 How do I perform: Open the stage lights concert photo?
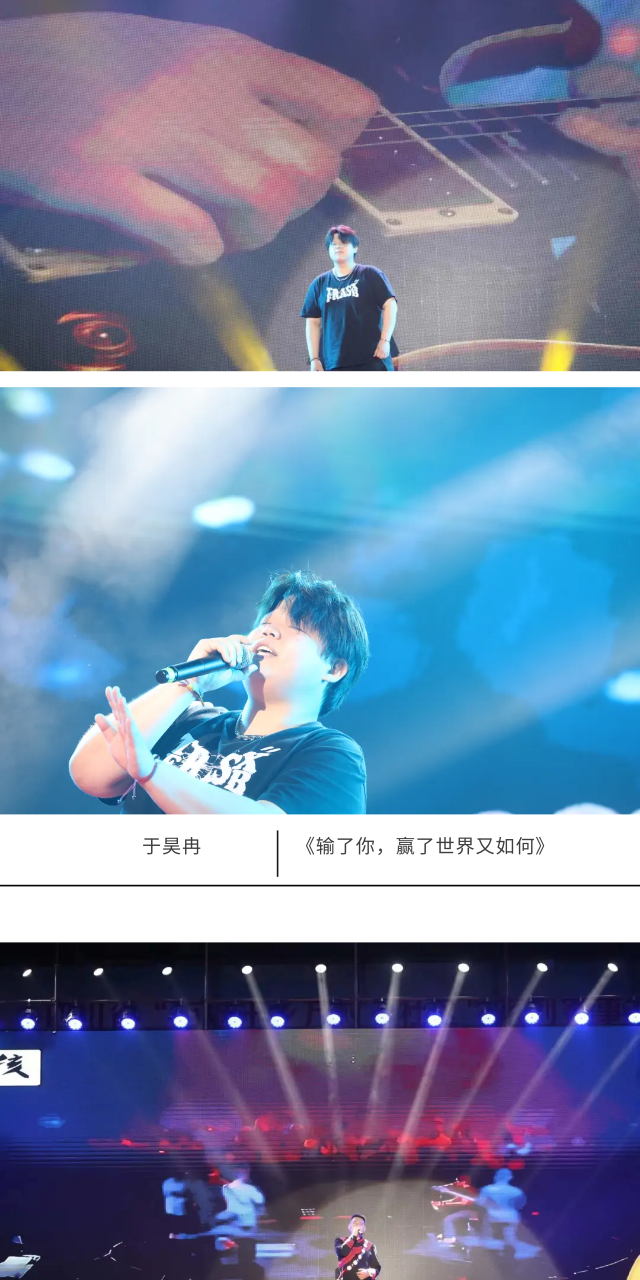(x=320, y=1111)
